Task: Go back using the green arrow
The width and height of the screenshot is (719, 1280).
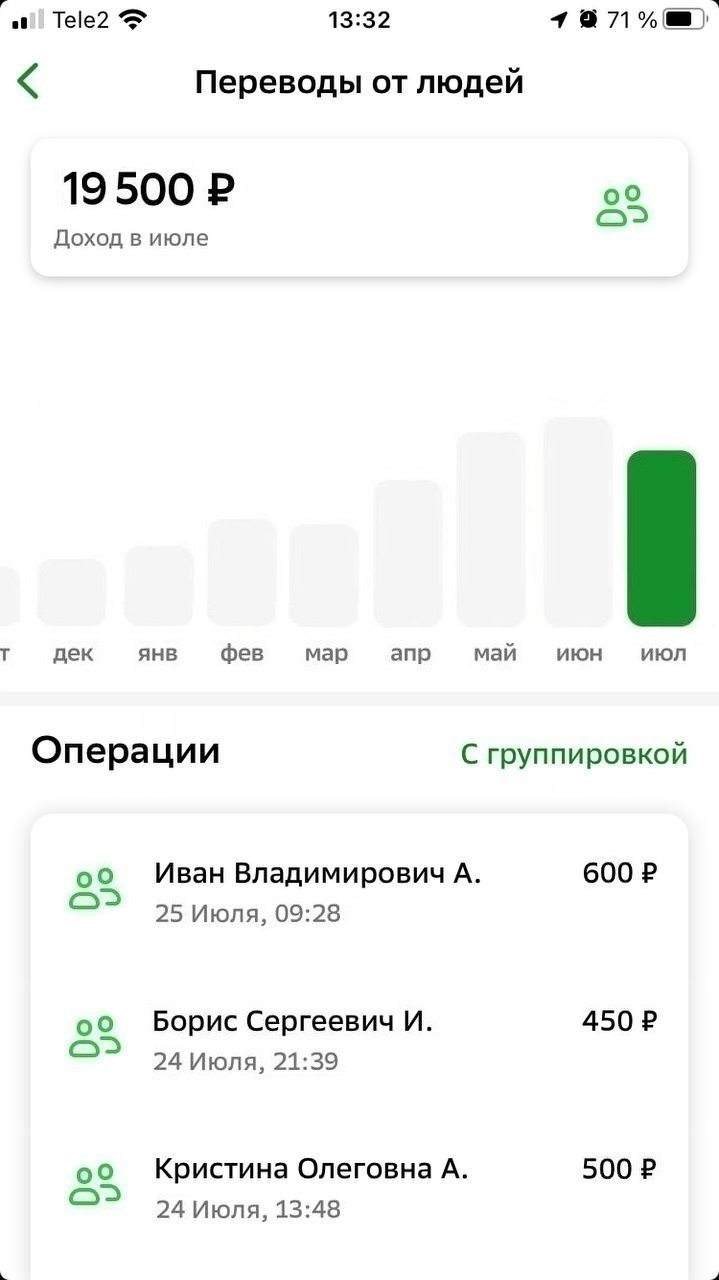Action: click(28, 81)
